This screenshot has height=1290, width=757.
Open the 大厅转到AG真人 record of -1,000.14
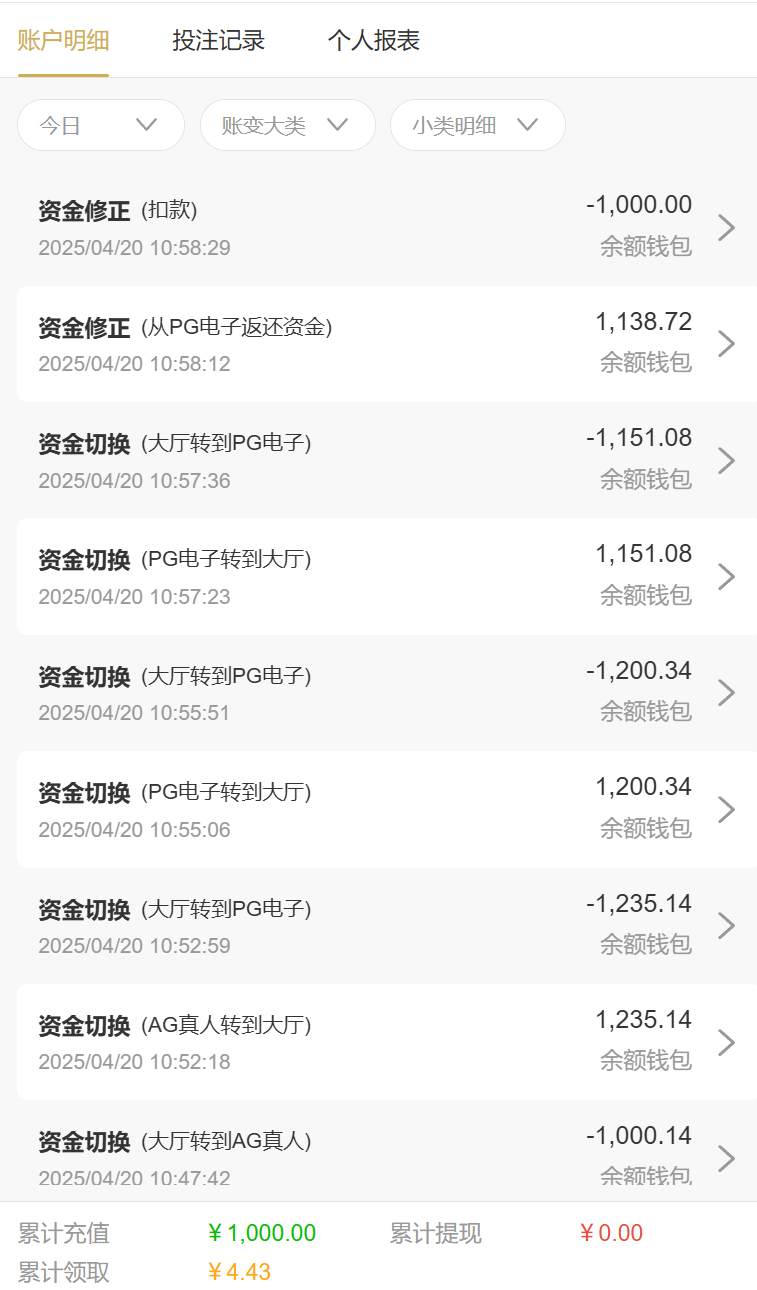pos(385,1157)
